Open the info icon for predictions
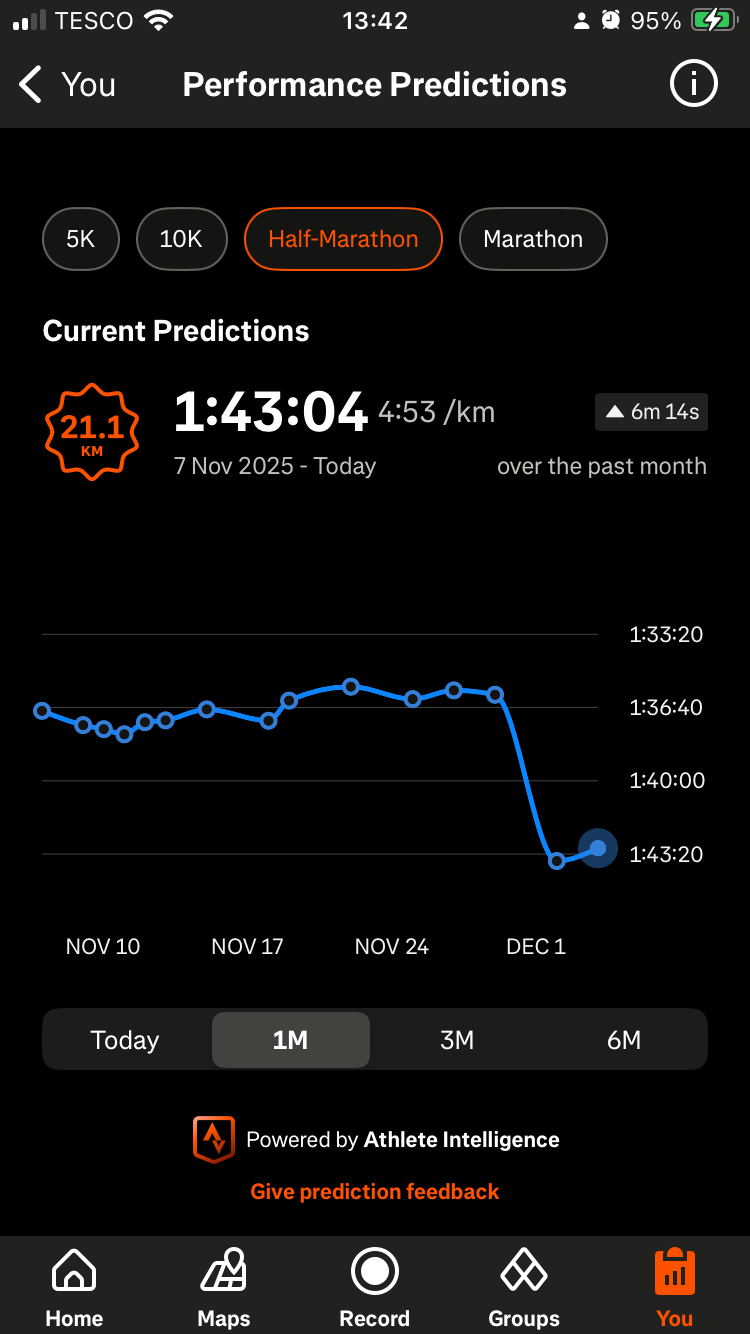 [x=693, y=85]
